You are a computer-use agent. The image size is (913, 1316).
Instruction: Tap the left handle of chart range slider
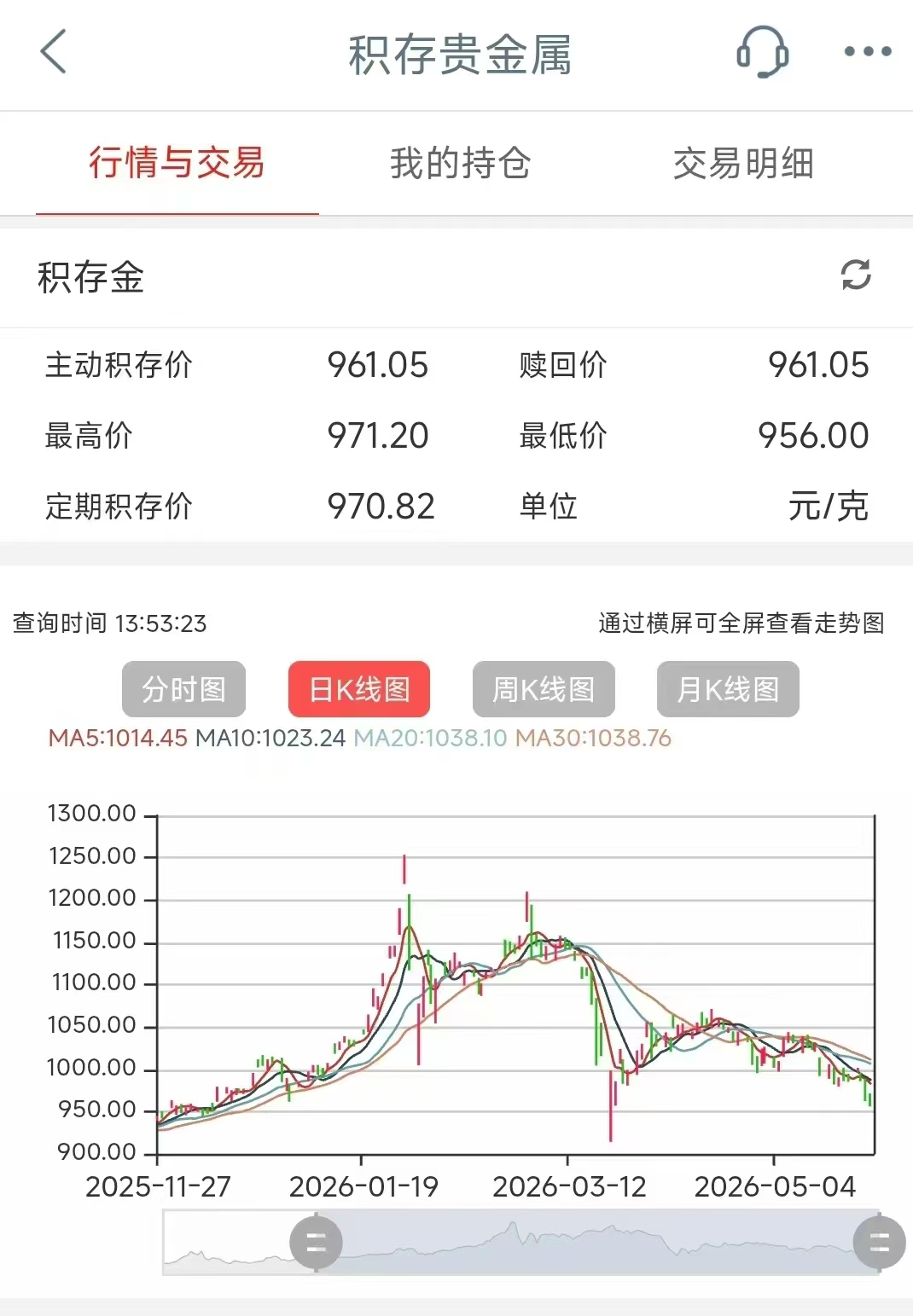[316, 1243]
